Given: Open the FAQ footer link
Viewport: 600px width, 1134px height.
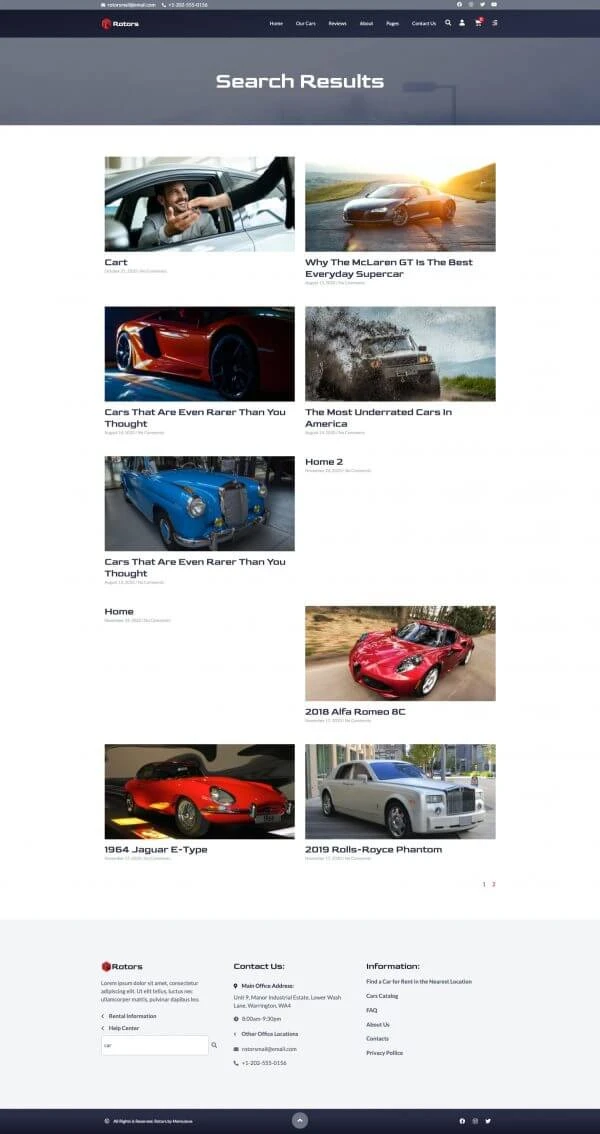Looking at the screenshot, I should pos(371,1010).
